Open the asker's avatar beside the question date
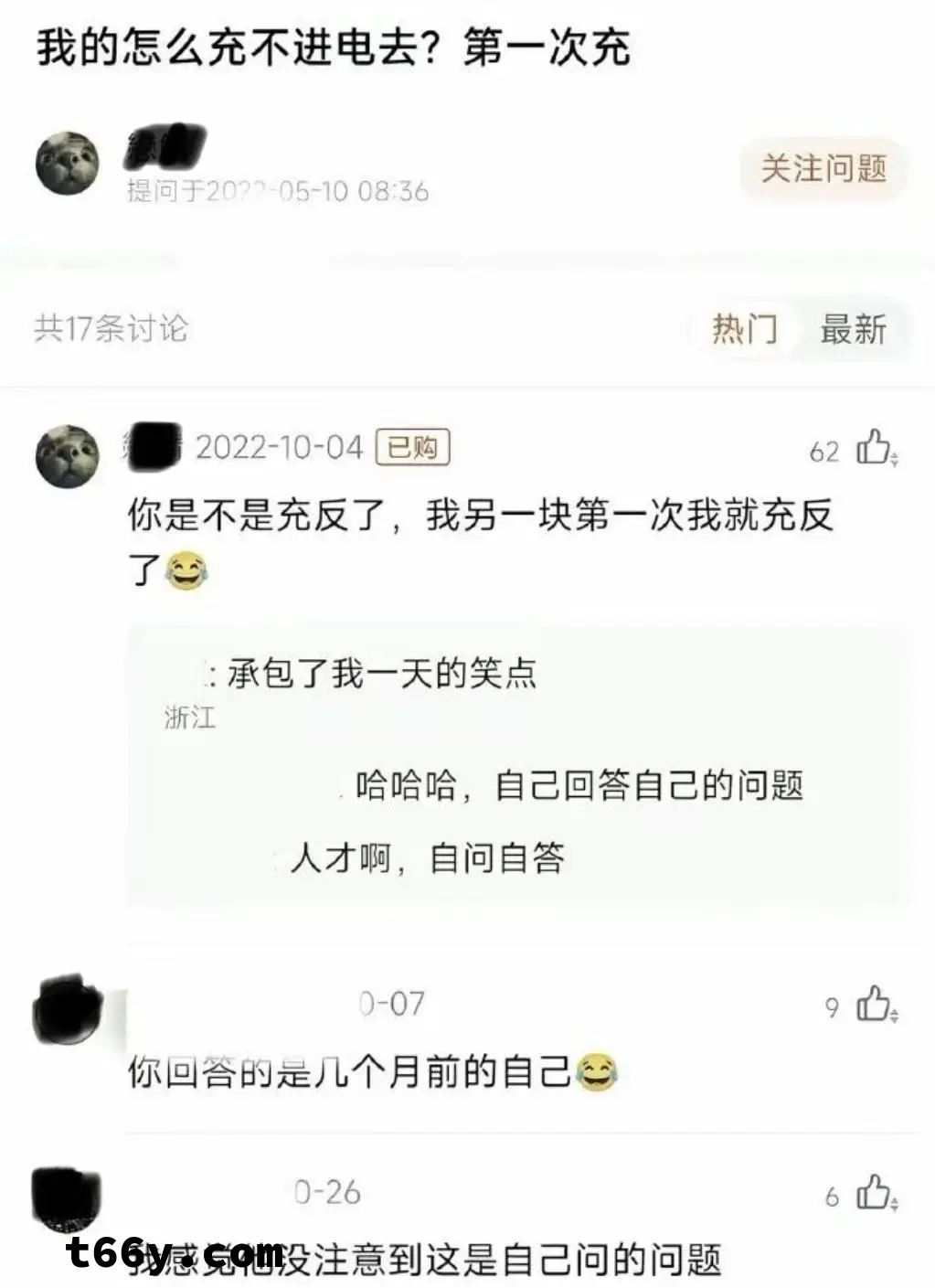 (68, 165)
